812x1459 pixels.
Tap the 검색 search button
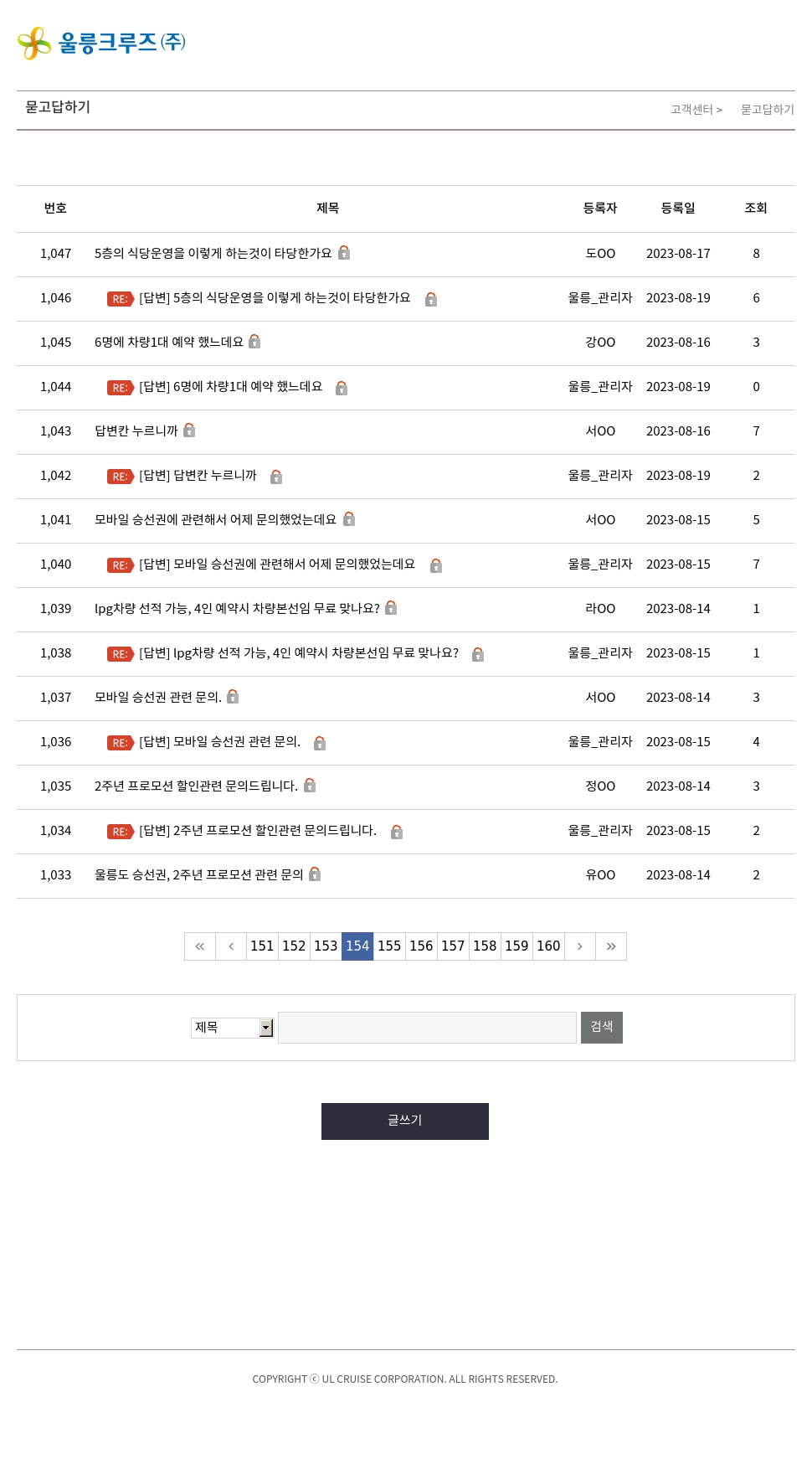point(602,1028)
